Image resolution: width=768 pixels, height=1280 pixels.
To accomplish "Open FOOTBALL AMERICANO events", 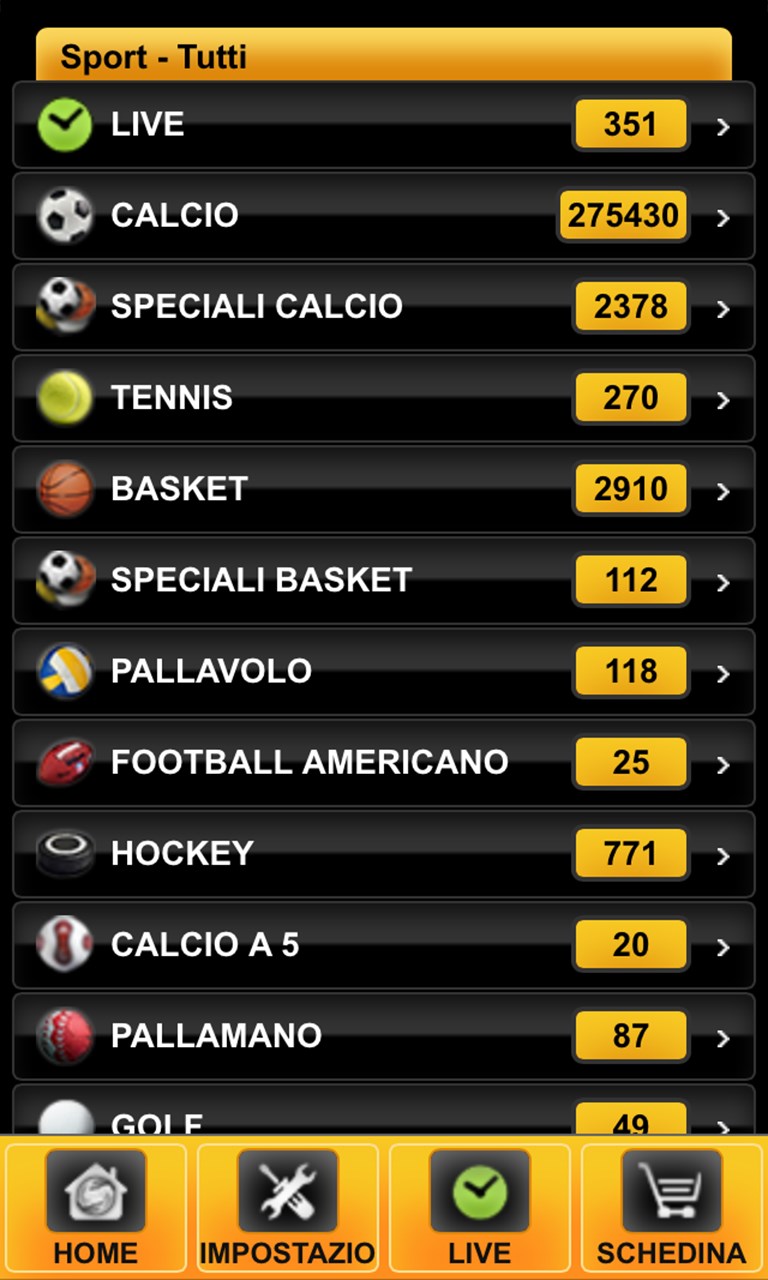I will (383, 762).
